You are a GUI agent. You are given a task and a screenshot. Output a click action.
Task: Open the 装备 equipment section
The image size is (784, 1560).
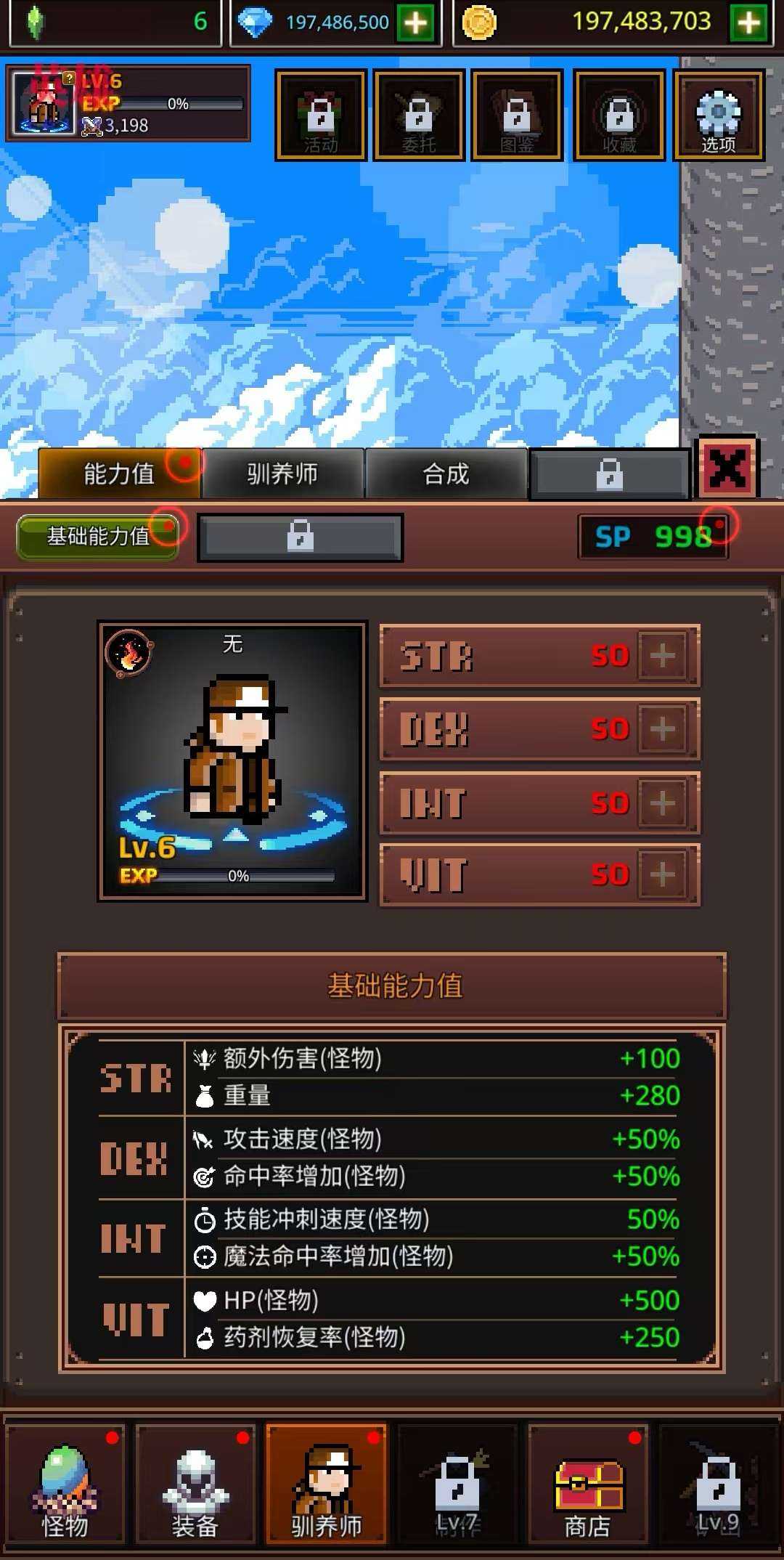click(195, 1483)
